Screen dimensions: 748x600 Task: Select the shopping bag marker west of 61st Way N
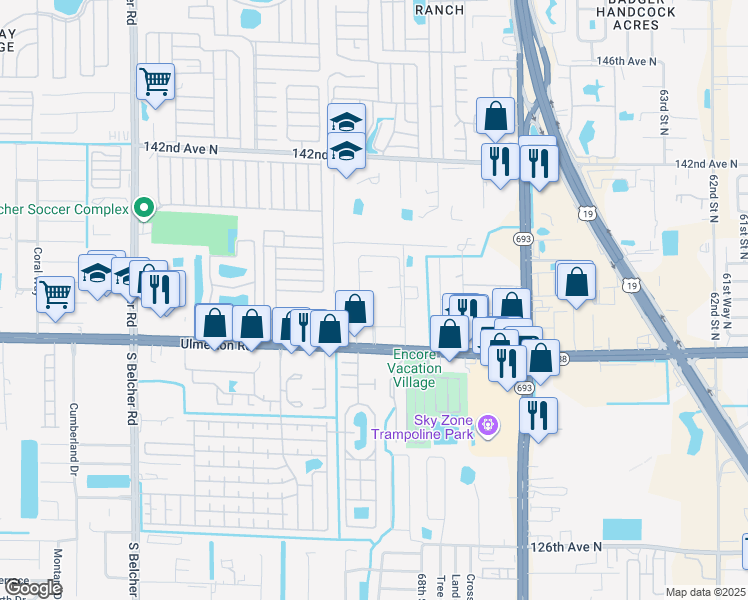click(x=577, y=282)
